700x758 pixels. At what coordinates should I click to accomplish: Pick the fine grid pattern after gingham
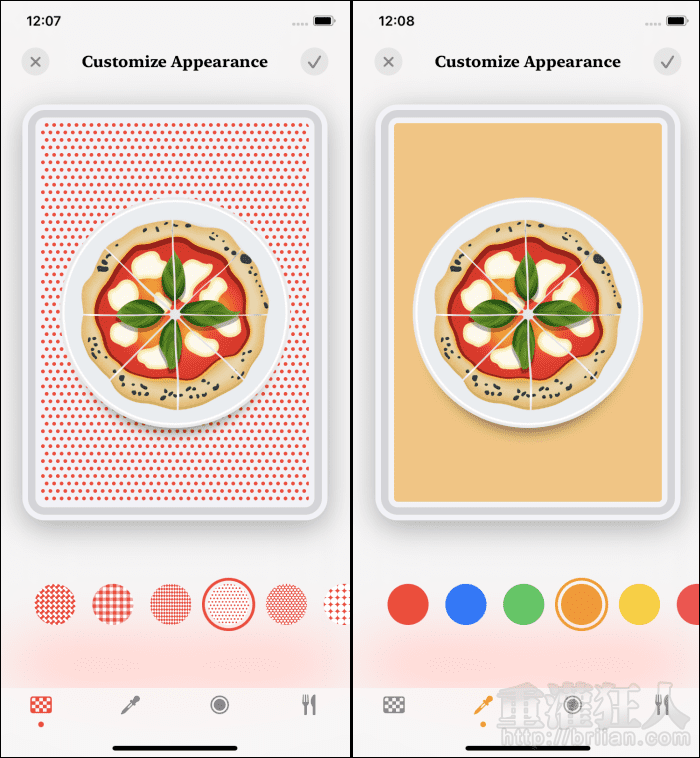click(171, 604)
